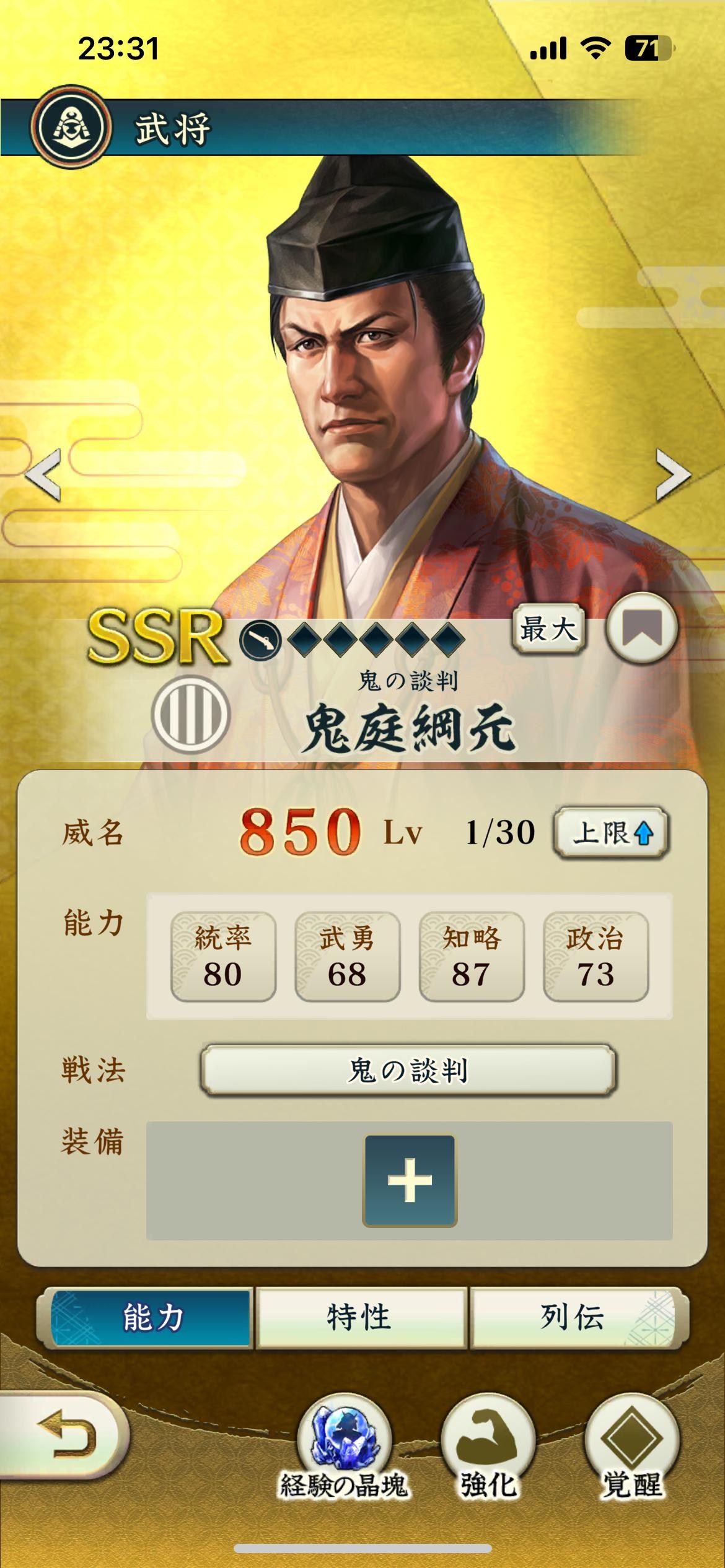Go to the previous officer with the left arrow
725x1568 pixels.
tap(43, 474)
